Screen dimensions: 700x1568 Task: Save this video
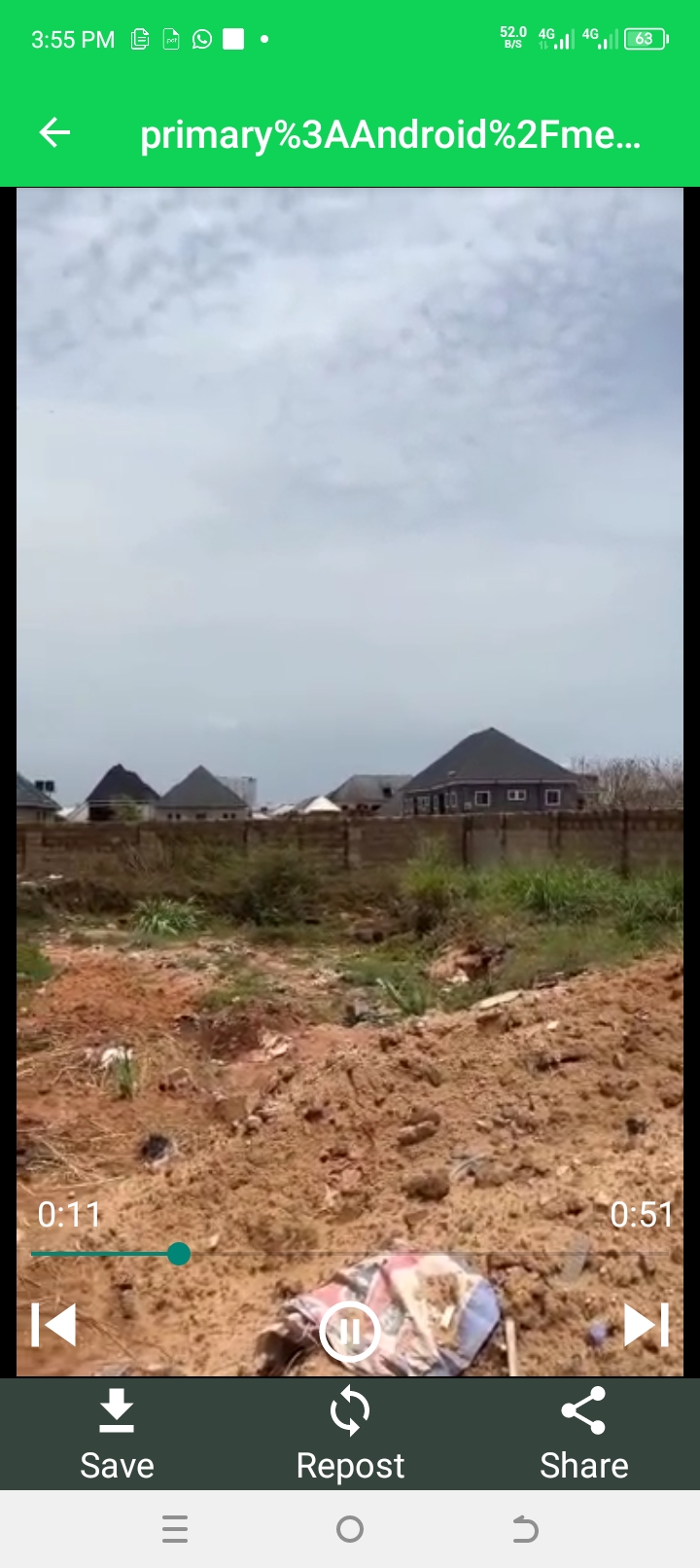[117, 1434]
